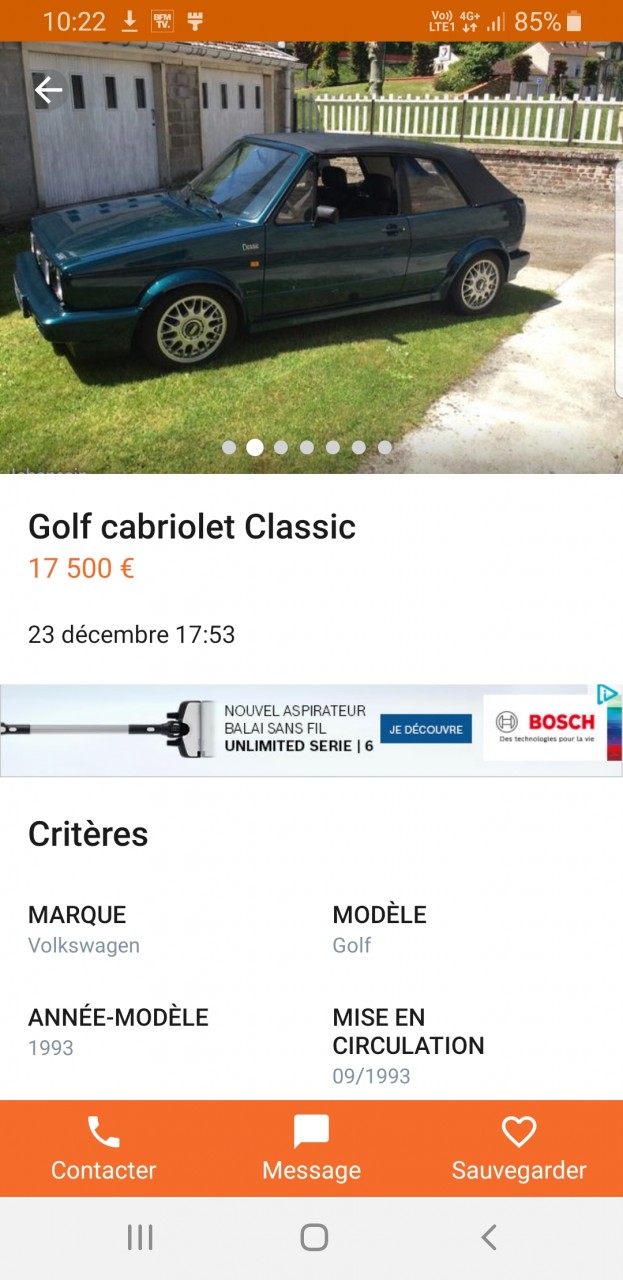This screenshot has height=1280, width=623.
Task: Go back using the top-left arrow
Action: [x=48, y=91]
